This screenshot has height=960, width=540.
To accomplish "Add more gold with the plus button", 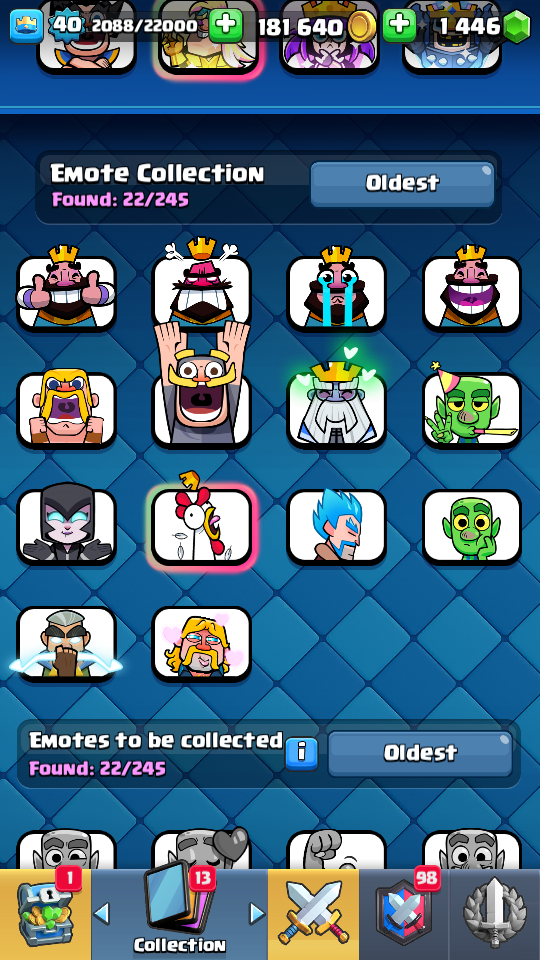I will (399, 26).
